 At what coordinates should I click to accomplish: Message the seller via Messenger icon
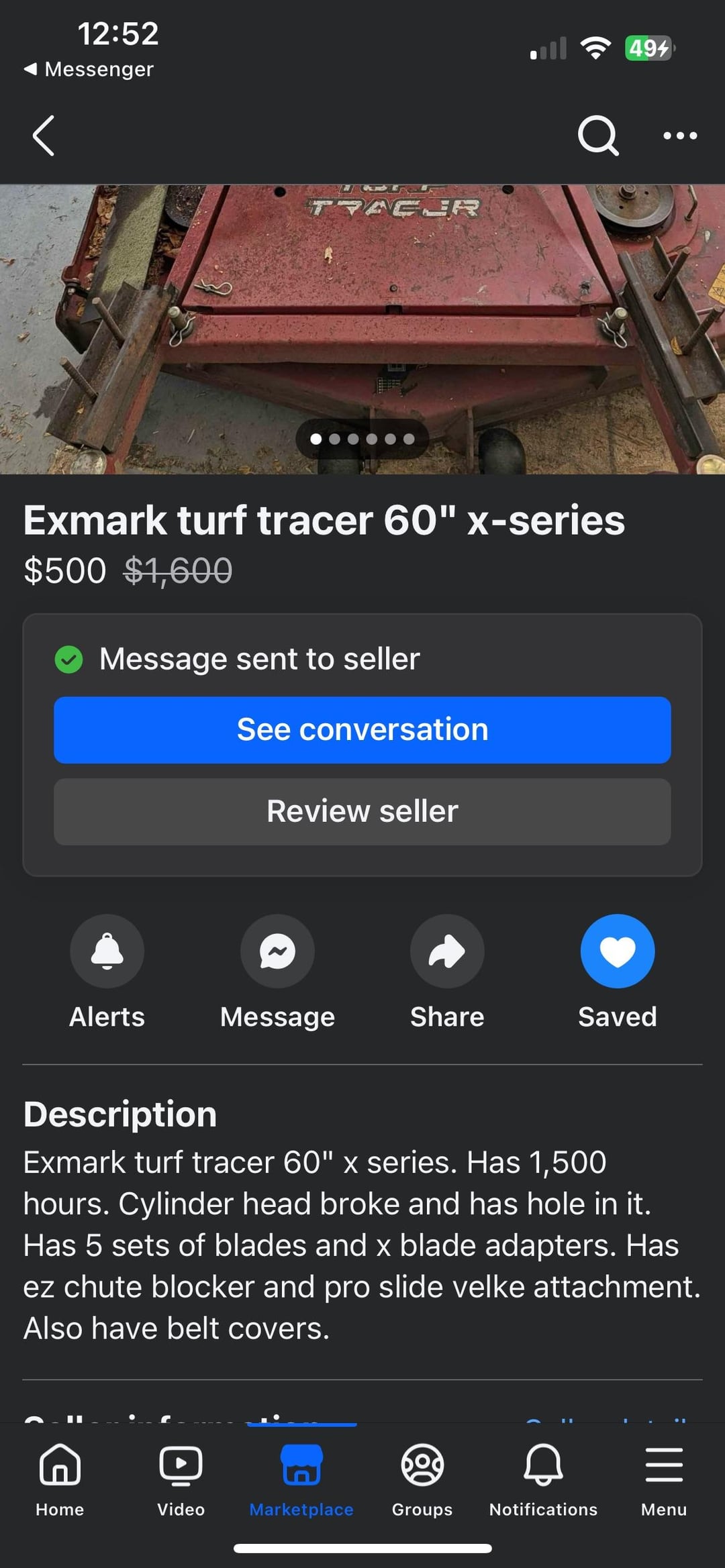[277, 951]
